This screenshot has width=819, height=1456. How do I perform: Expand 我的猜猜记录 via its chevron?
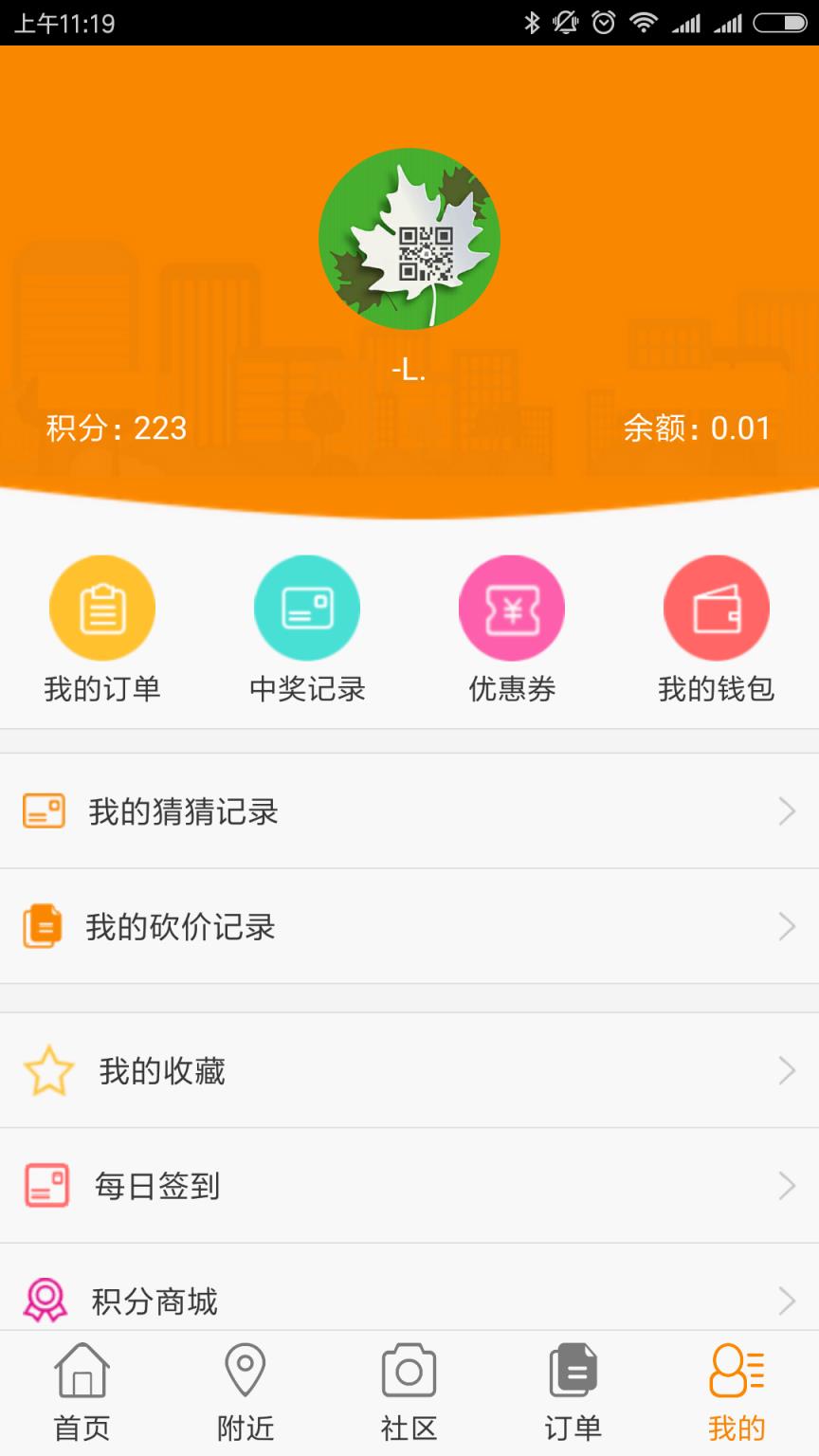coord(787,811)
